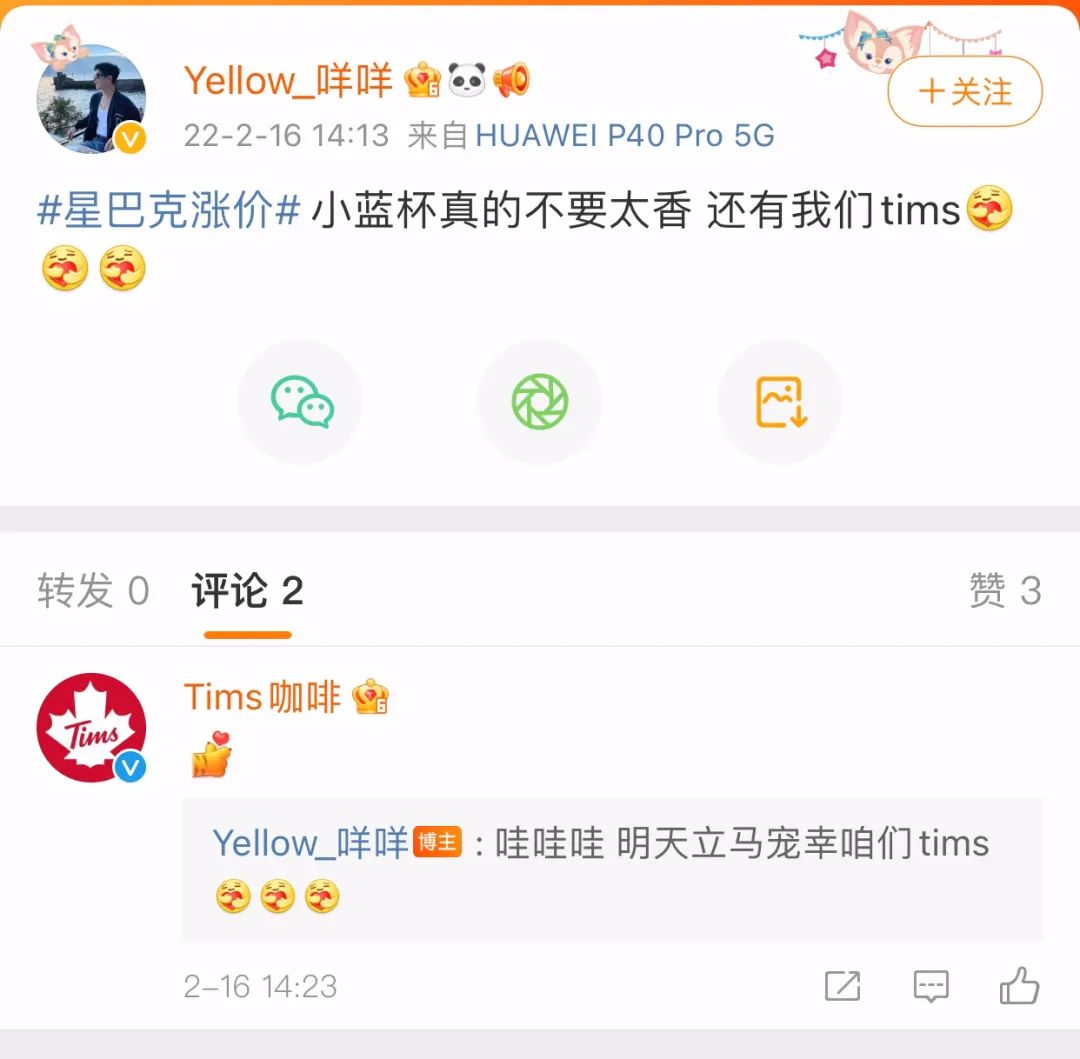Open the #星巴克涨价# hashtag topic
This screenshot has height=1059, width=1080.
pos(169,212)
